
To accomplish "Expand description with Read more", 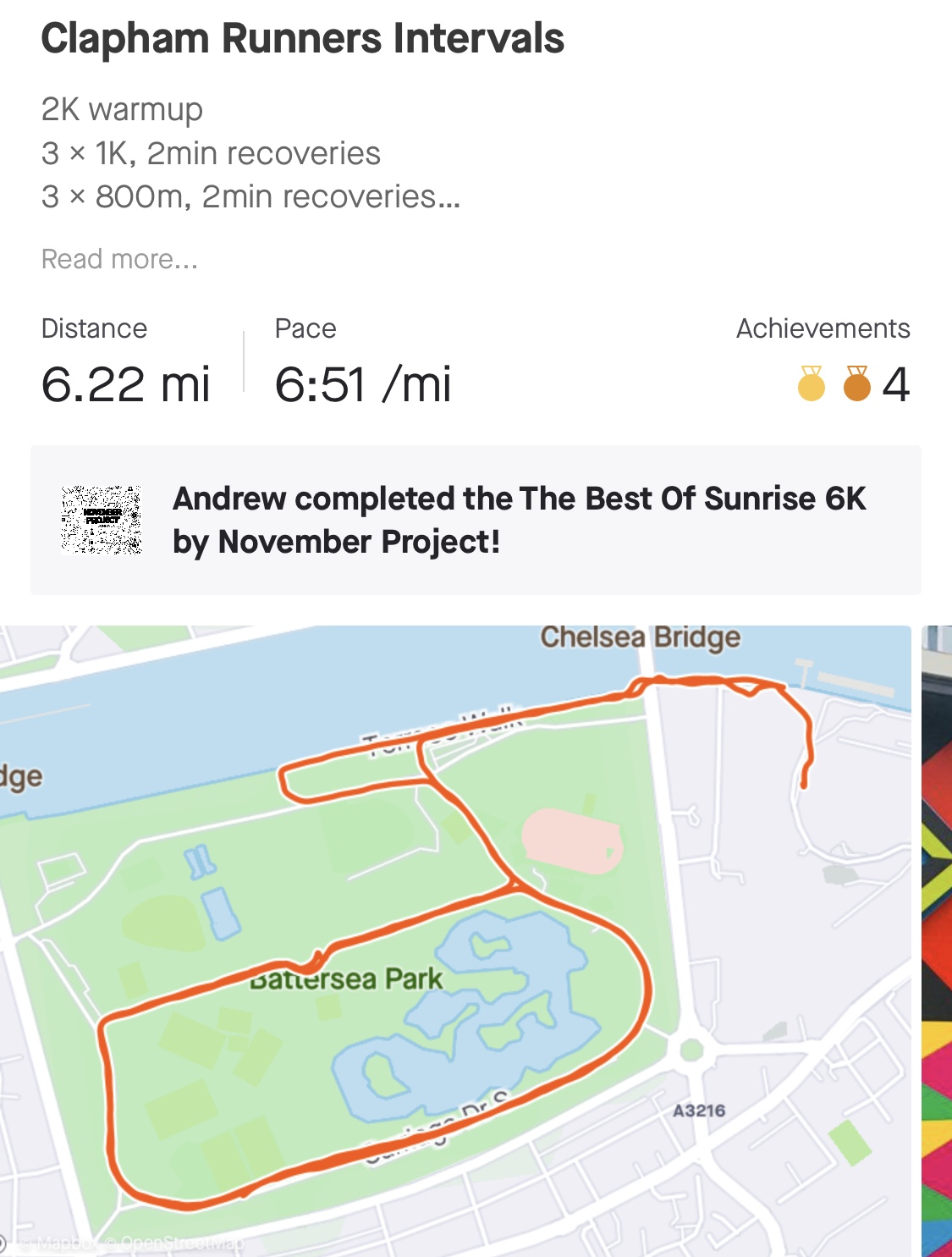I will click(x=119, y=259).
